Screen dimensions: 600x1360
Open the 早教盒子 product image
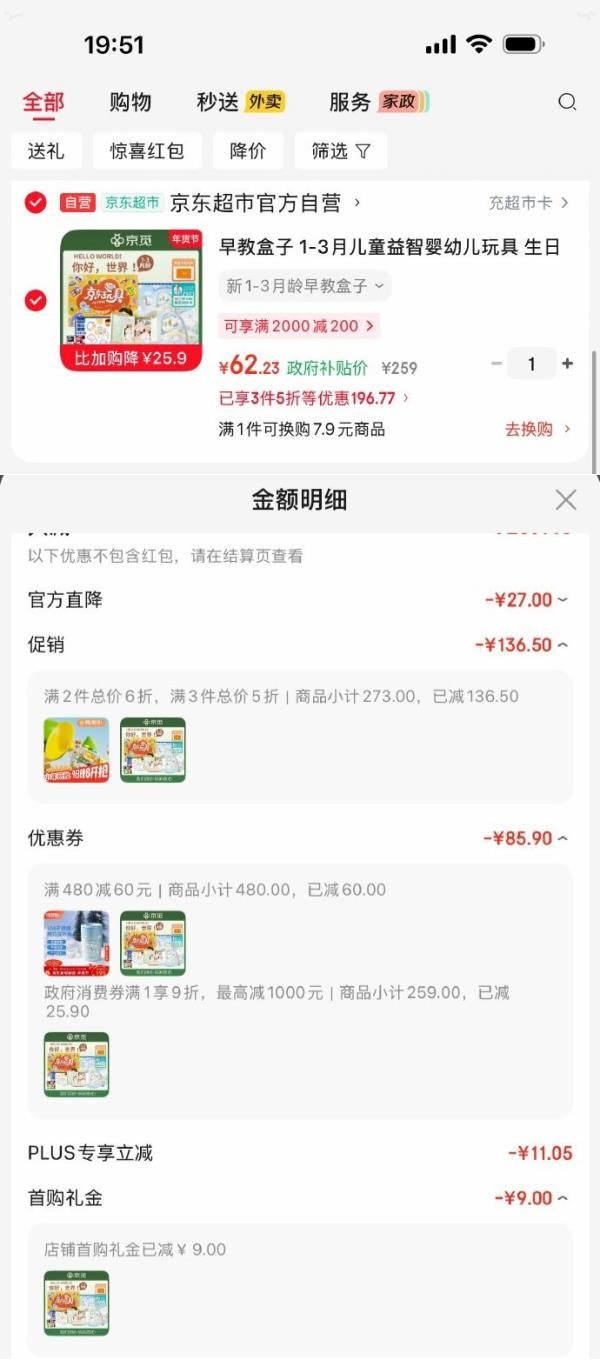pos(131,300)
